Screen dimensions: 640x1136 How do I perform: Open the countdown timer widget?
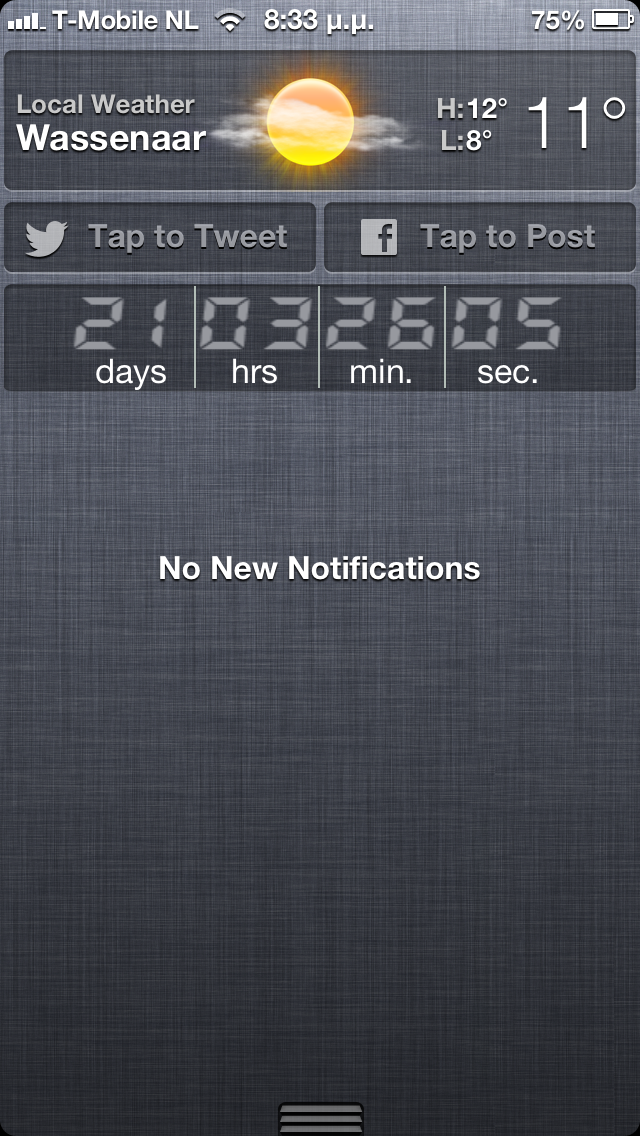(320, 338)
